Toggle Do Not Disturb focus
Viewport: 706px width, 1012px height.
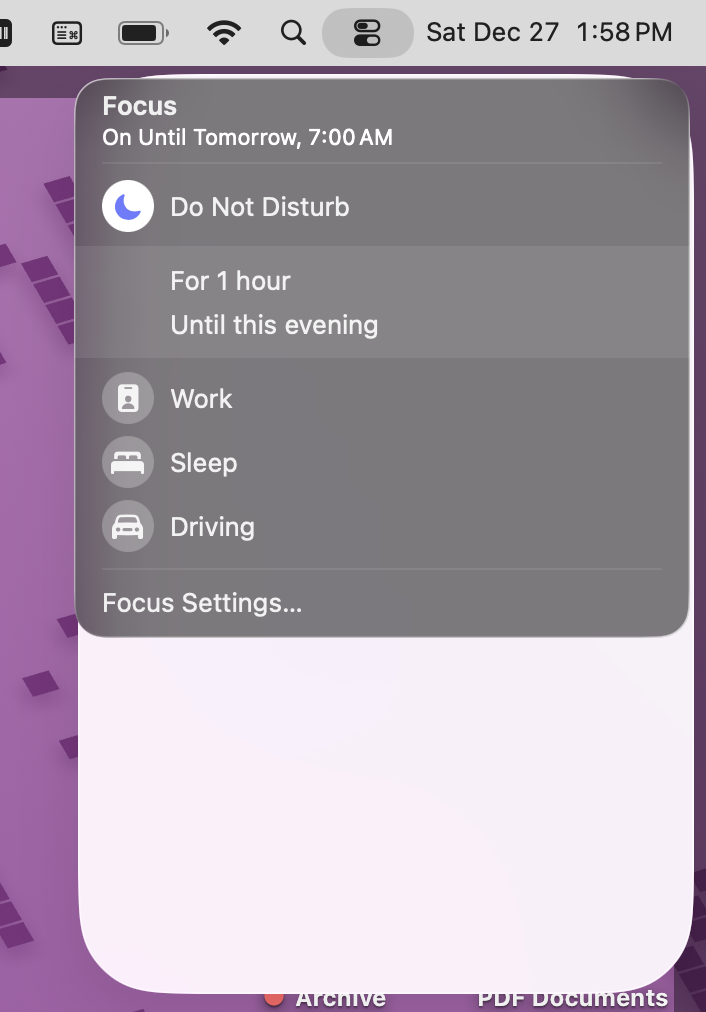tap(128, 207)
